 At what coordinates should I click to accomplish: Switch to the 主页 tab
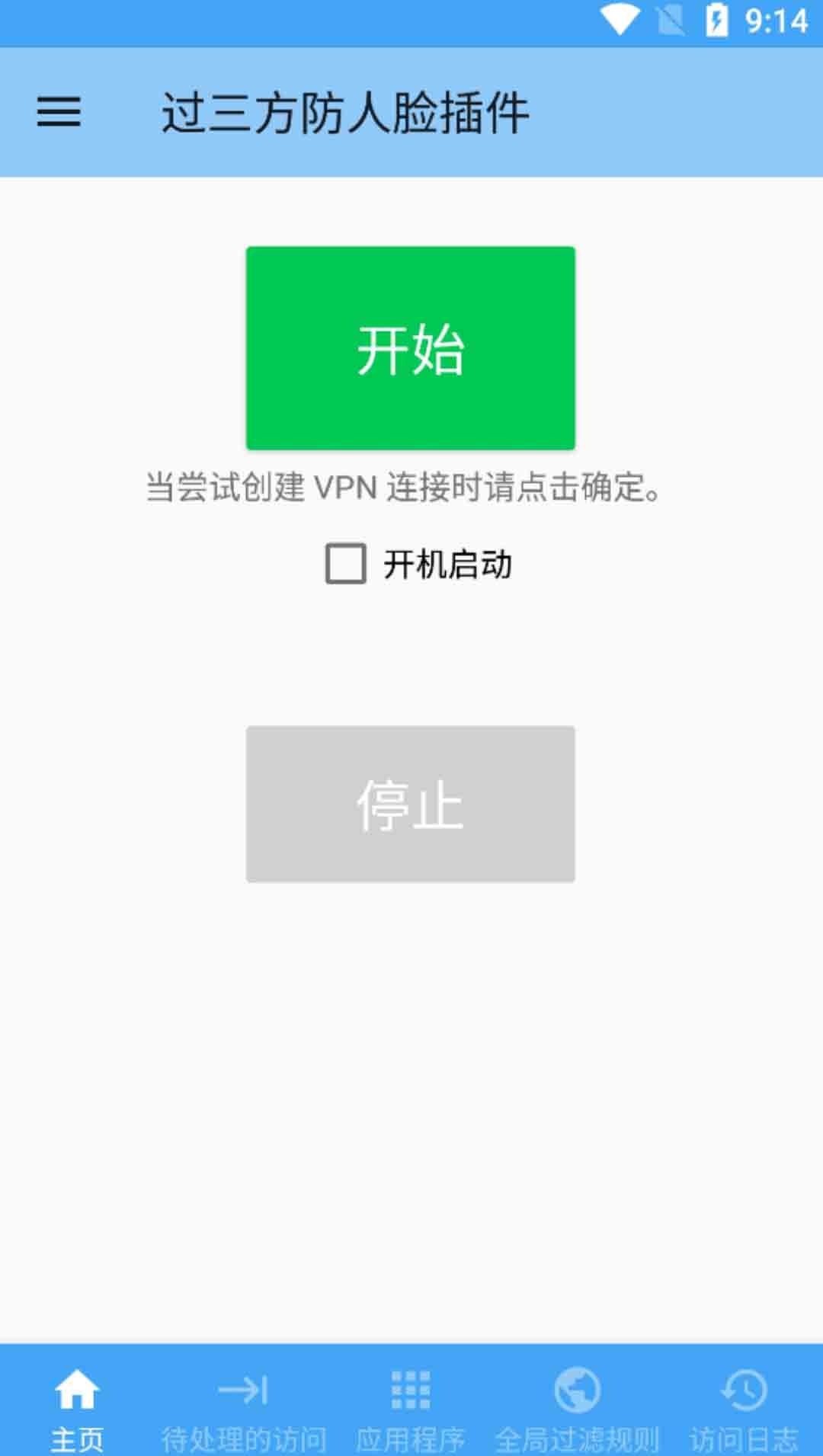[77, 1409]
